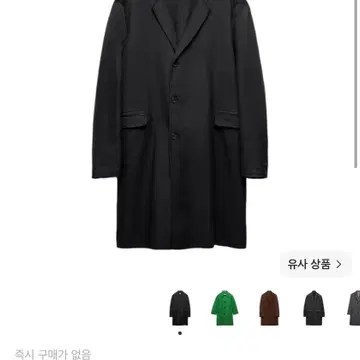Select the green coat thumbnail
This screenshot has width=360, height=360.
coord(224,308)
